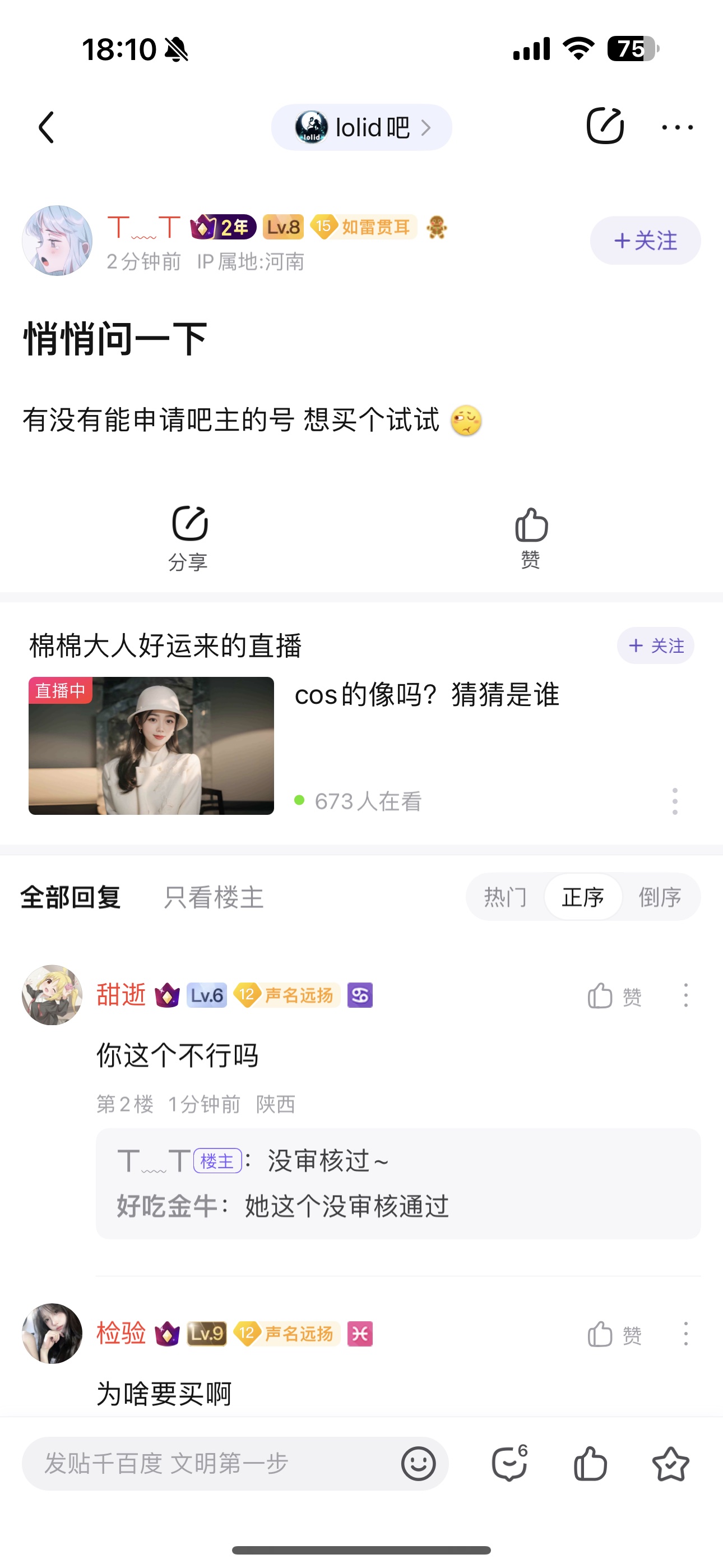Sort replies by 热门
Screen dimensions: 723x1568
tap(505, 897)
